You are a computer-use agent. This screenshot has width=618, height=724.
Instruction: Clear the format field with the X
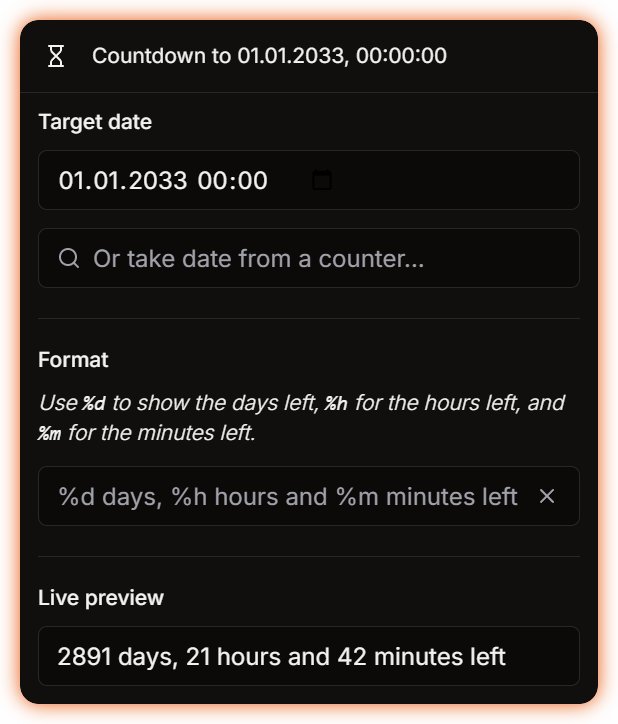(547, 496)
